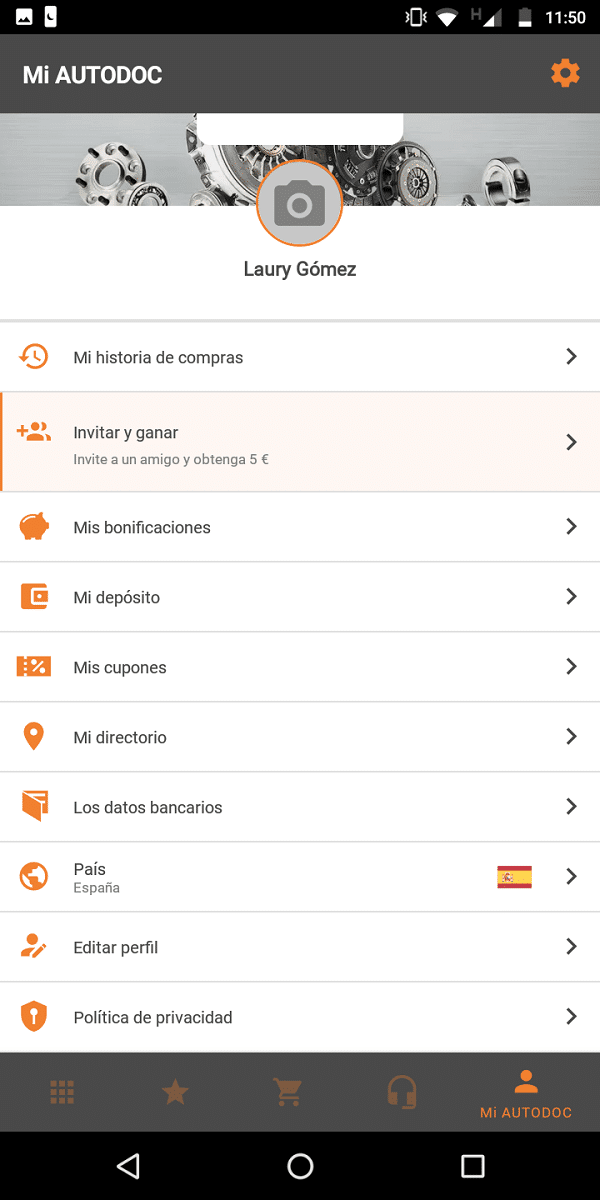Viewport: 600px width, 1200px height.
Task: View Mis bonificaciones
Action: (300, 527)
